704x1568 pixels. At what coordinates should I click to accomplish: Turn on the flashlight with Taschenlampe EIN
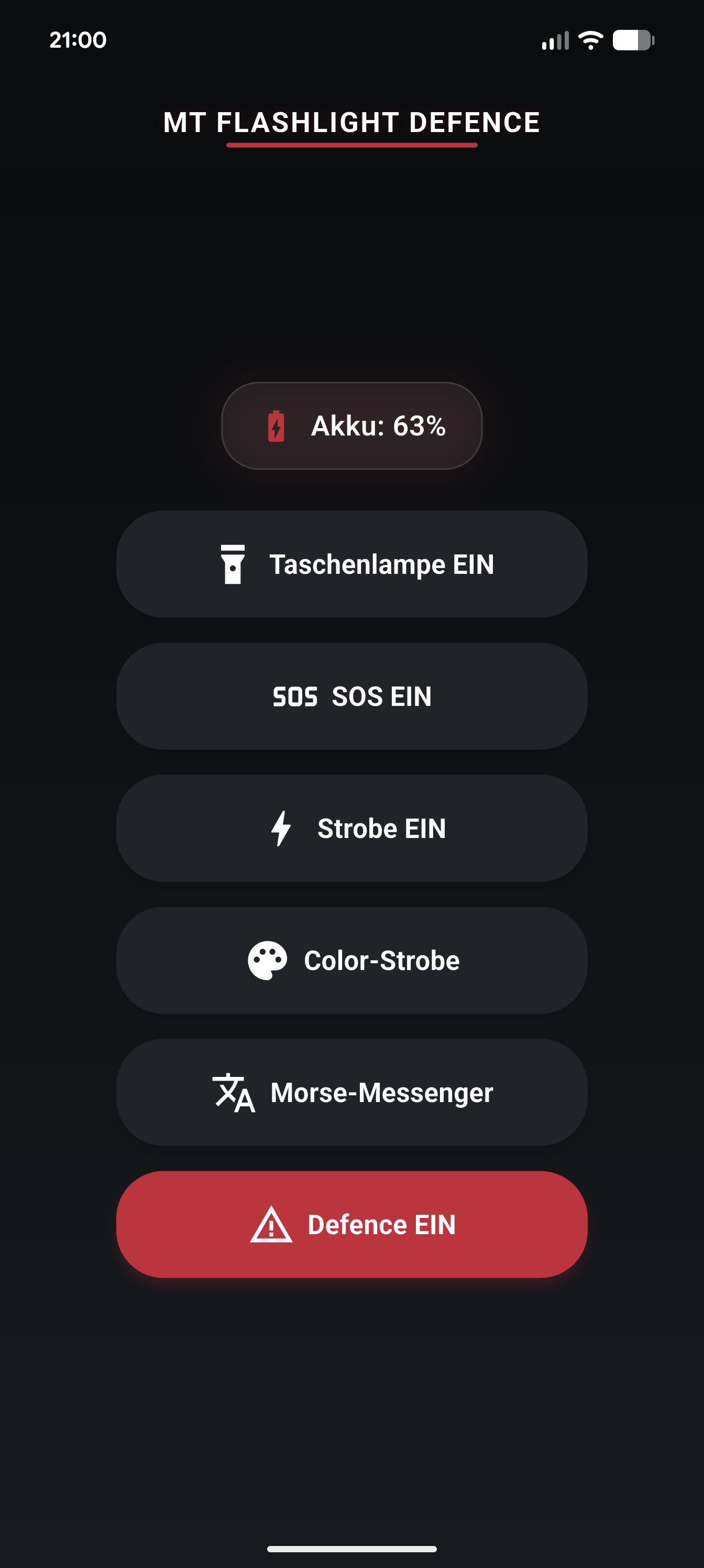pos(351,564)
